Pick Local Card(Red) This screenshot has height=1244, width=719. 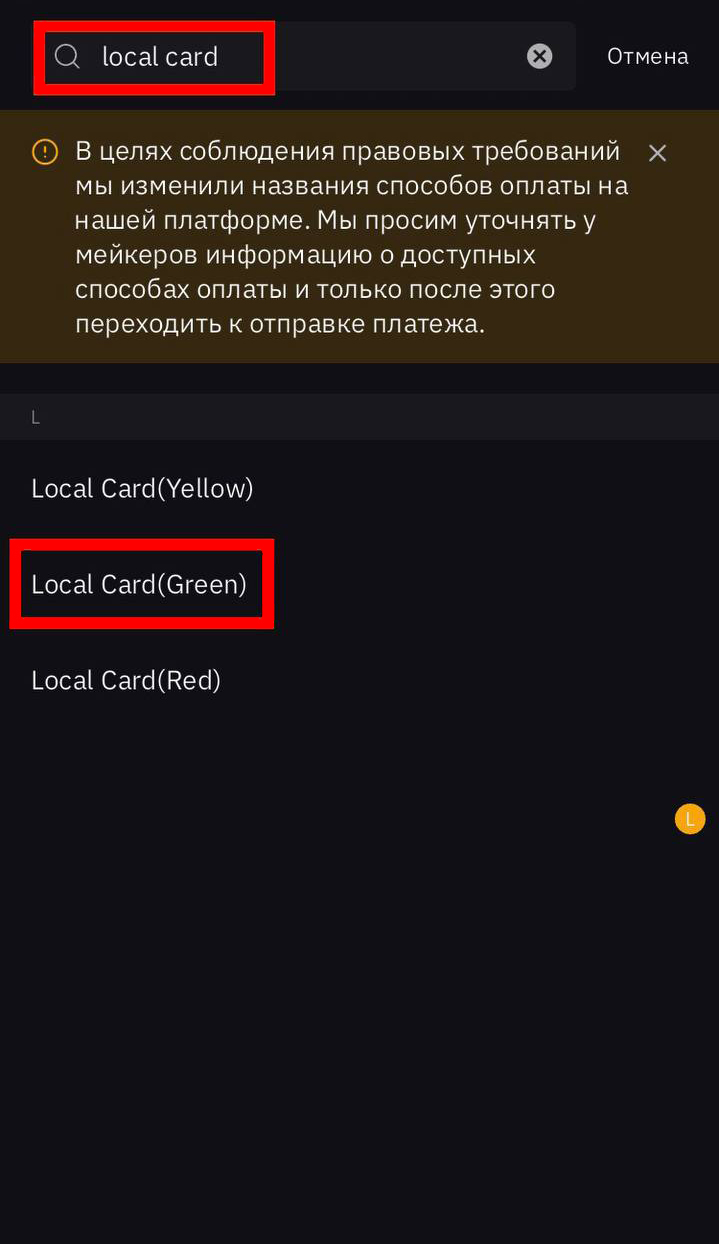(126, 680)
